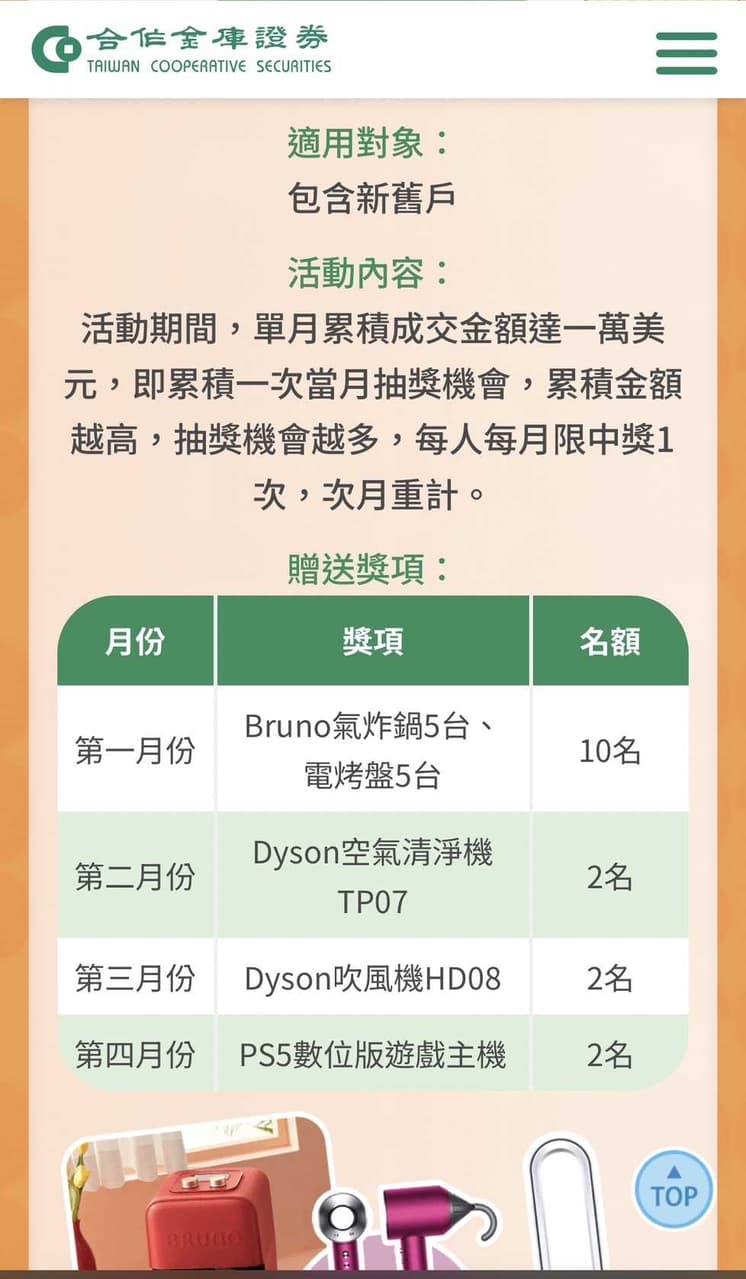Click the top bar of hamburger icon
The image size is (746, 1279).
coord(685,38)
